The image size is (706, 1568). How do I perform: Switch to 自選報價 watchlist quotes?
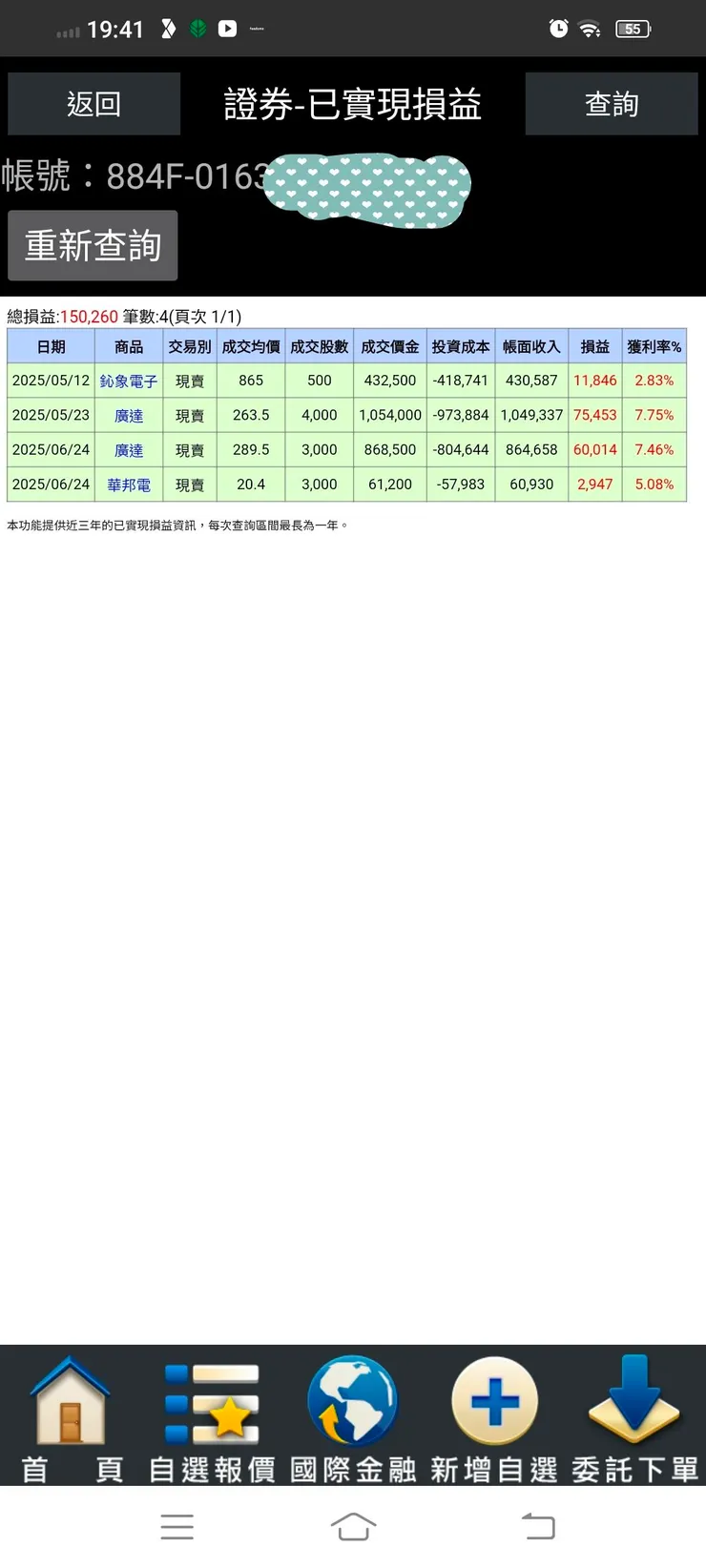212,1418
